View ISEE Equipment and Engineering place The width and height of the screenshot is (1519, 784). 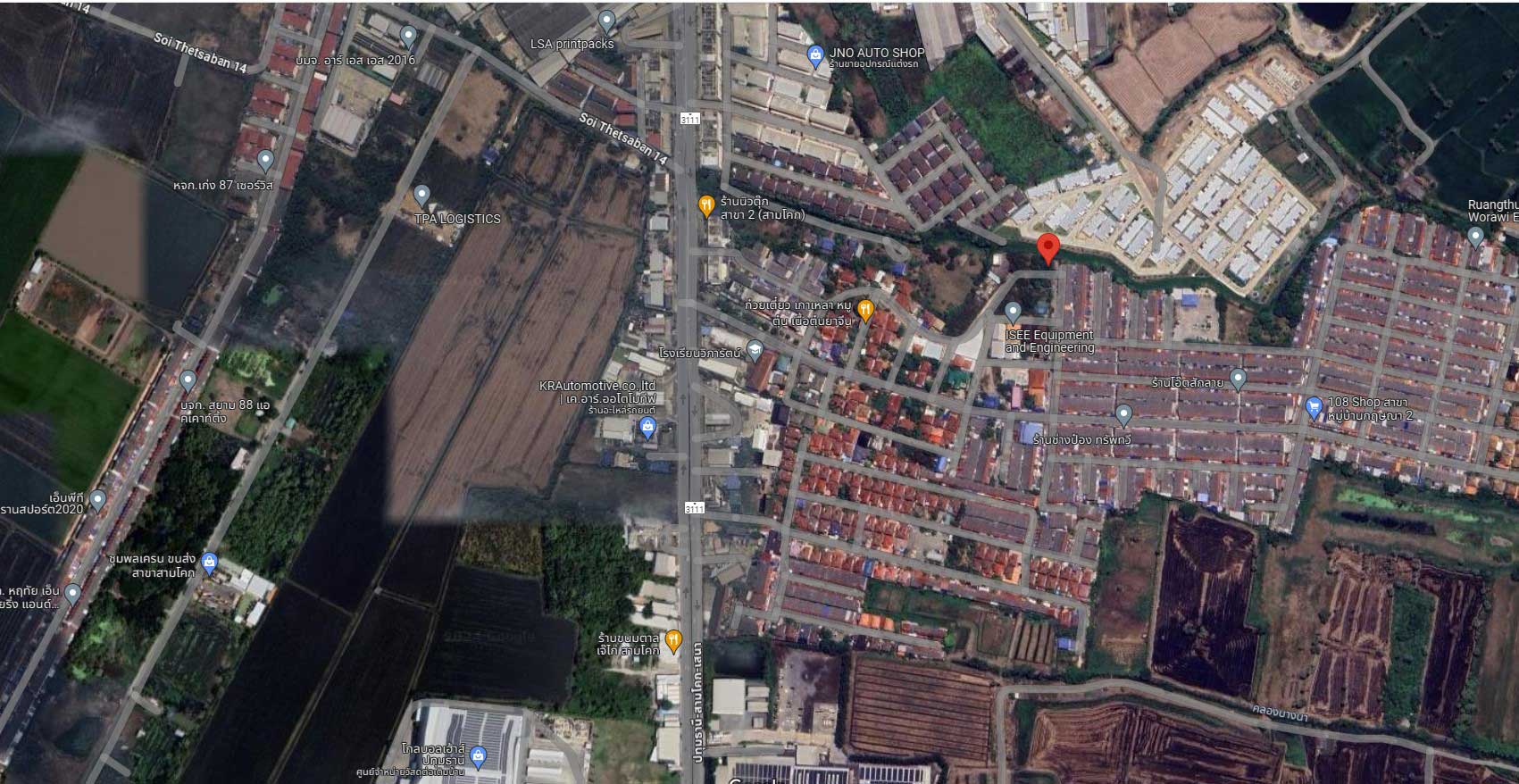[1012, 313]
